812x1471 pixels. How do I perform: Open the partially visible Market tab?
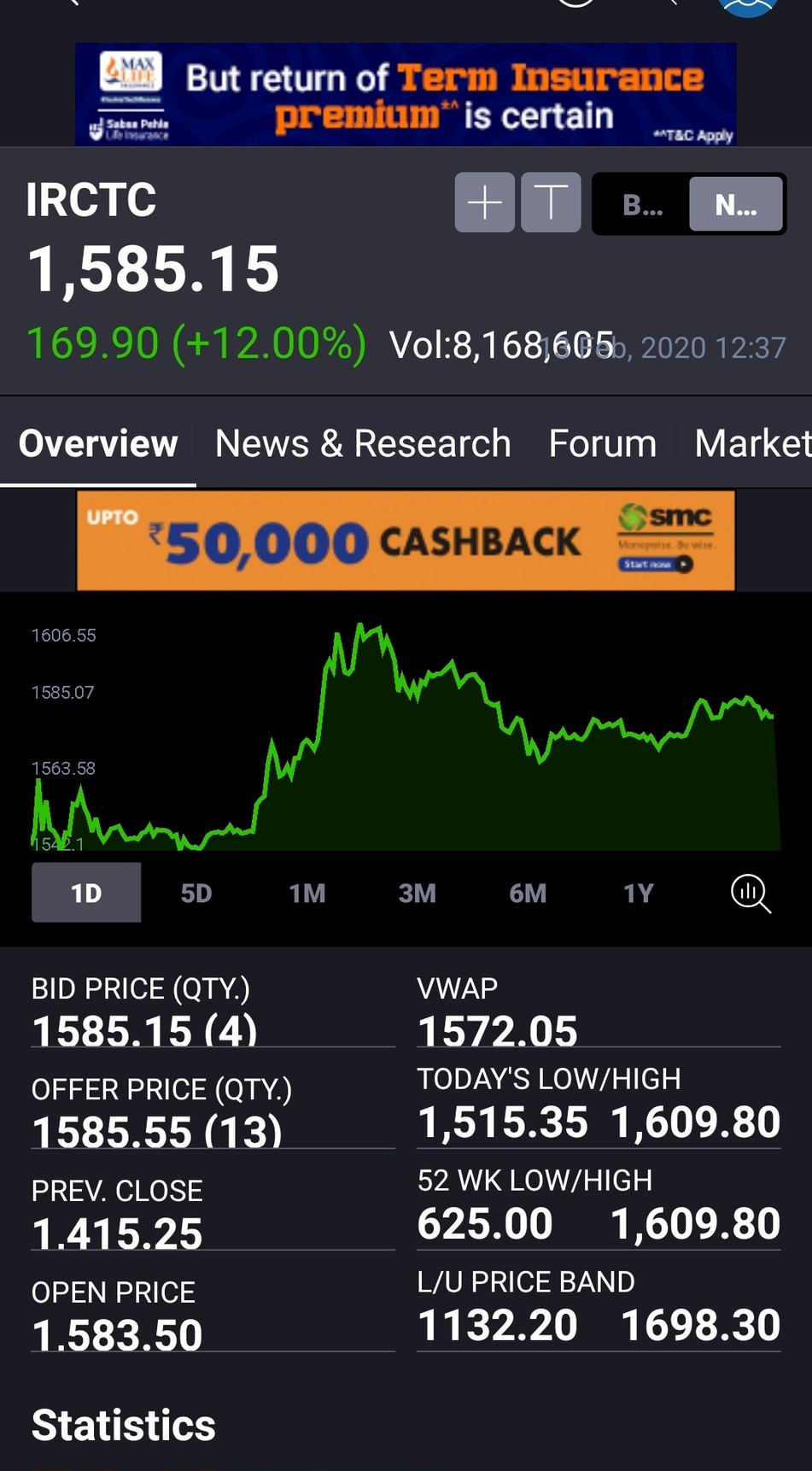(x=752, y=443)
